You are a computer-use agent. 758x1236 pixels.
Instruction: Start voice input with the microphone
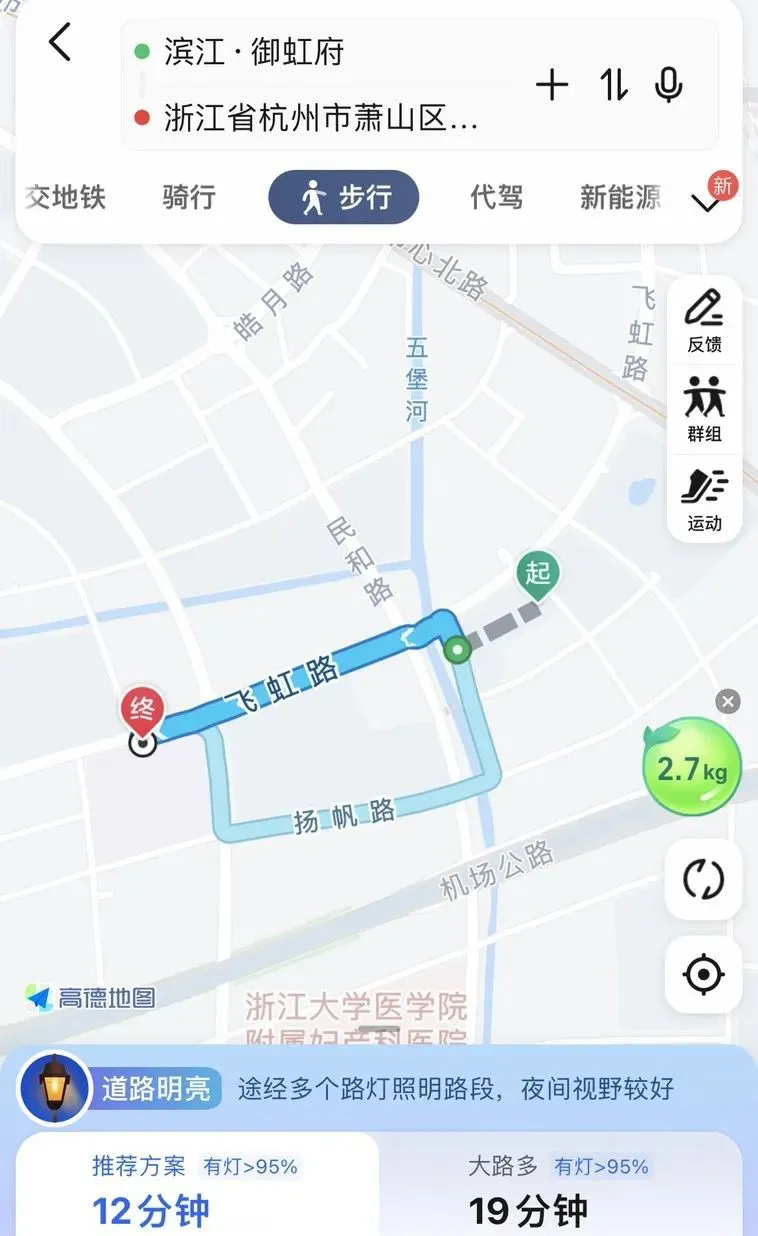coord(669,86)
